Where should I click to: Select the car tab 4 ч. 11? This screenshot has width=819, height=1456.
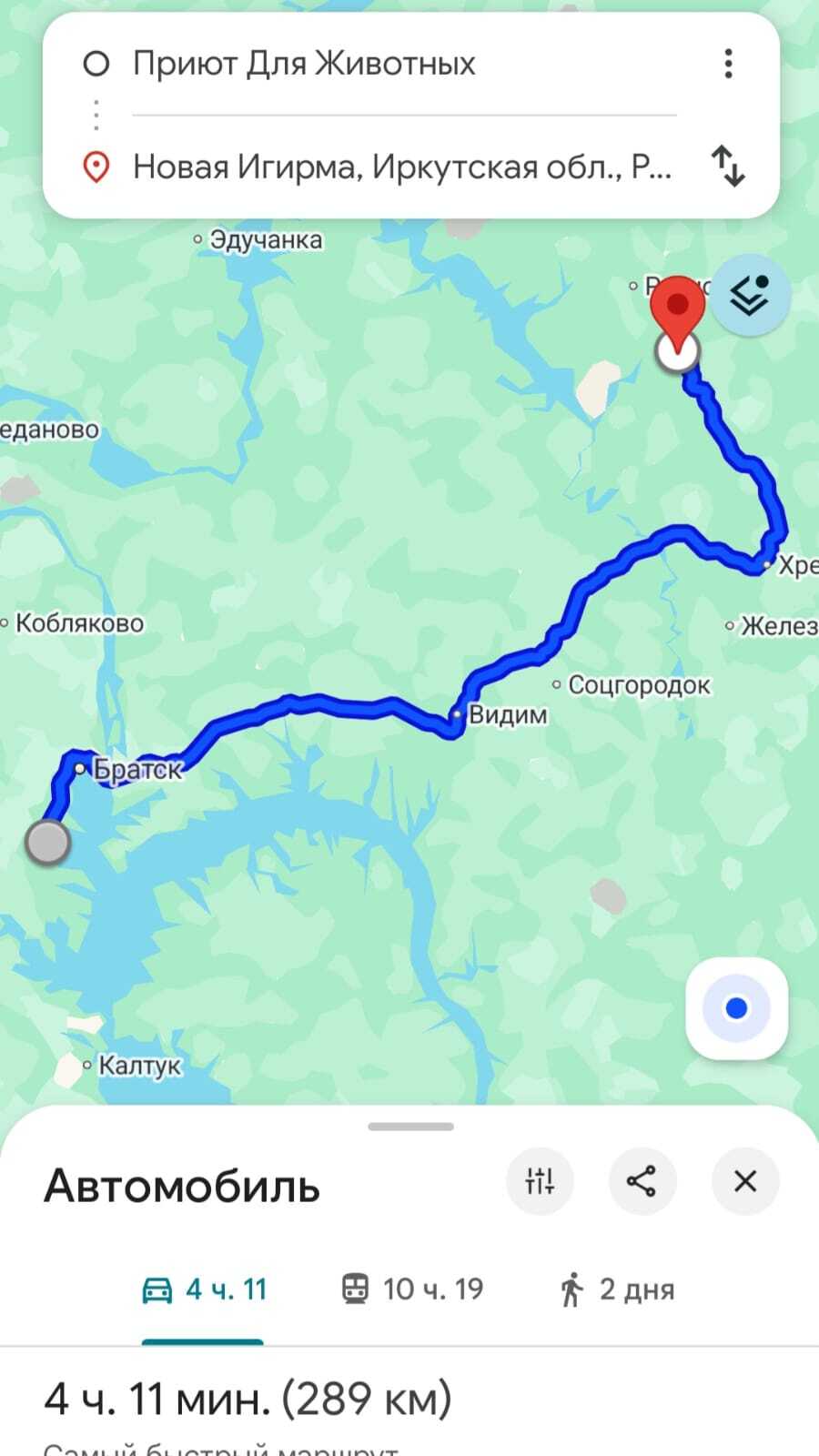204,1289
